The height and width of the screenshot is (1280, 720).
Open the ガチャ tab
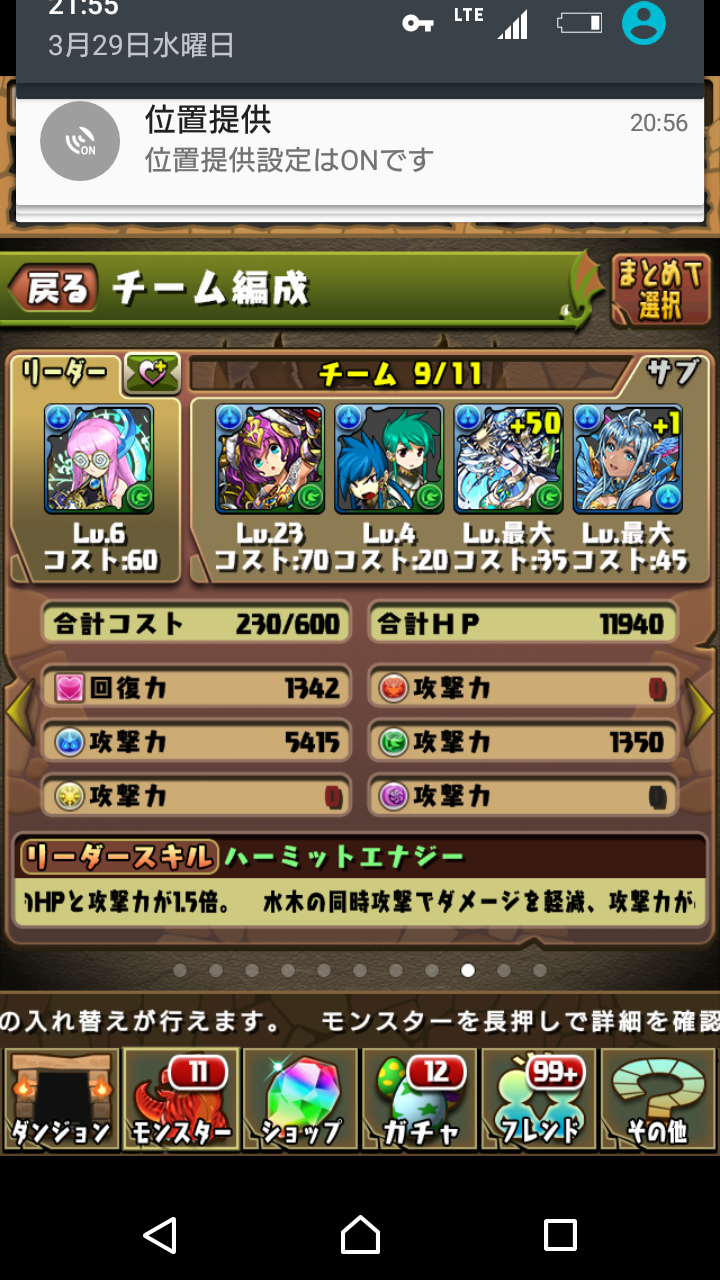click(419, 1099)
